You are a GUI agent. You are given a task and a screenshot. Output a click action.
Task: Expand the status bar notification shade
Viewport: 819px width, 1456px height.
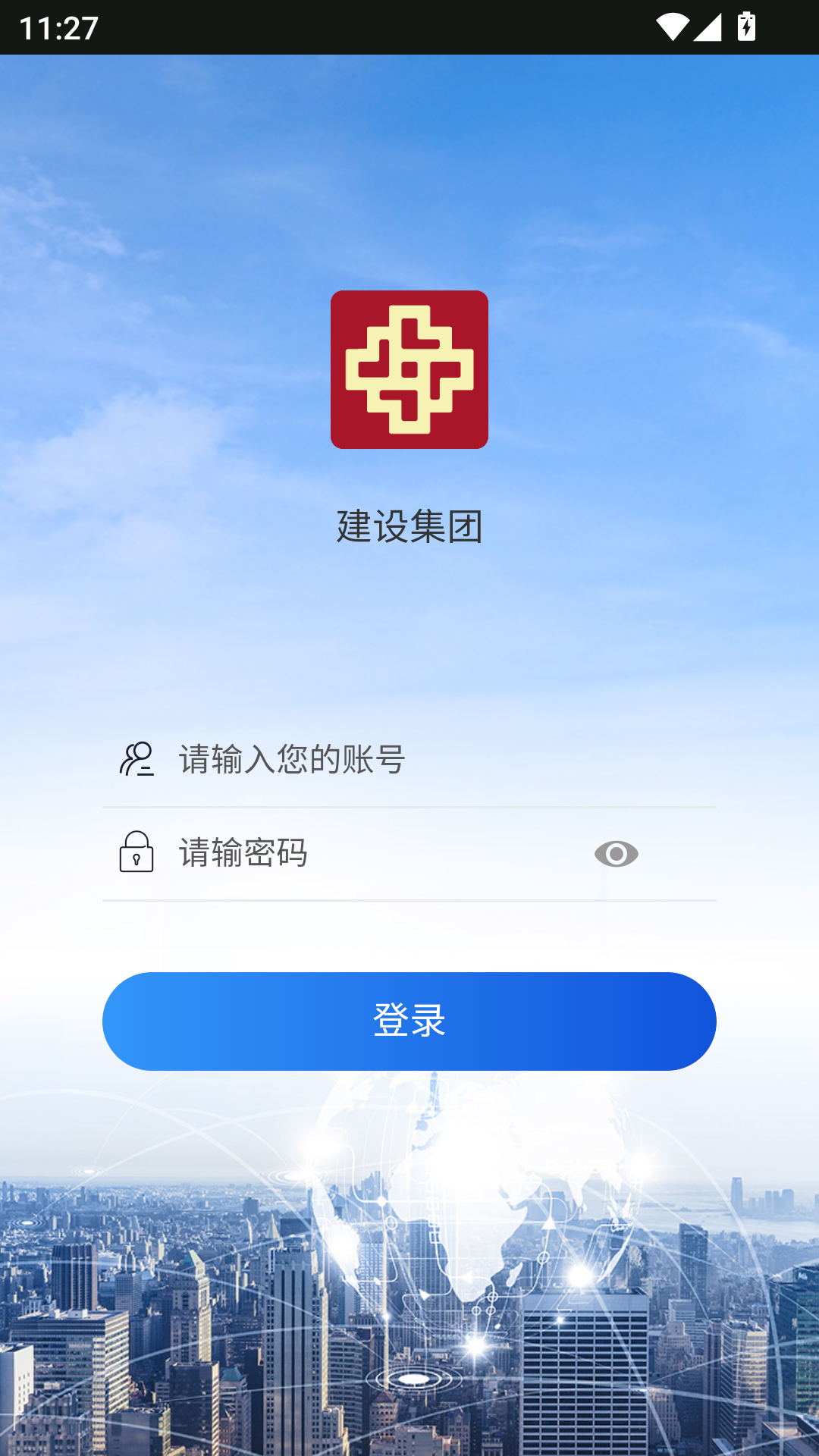point(409,27)
